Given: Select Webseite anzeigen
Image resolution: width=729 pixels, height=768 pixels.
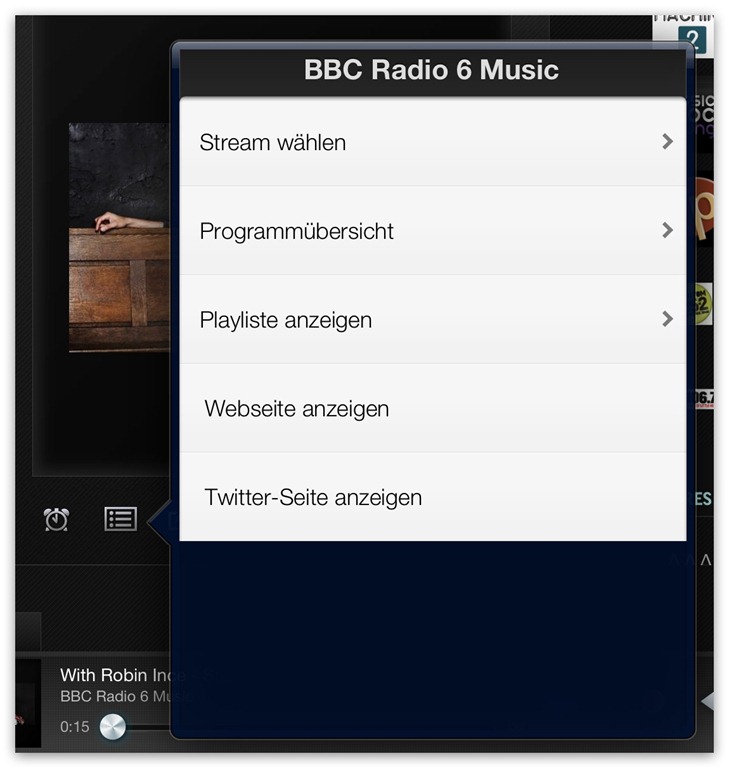Looking at the screenshot, I should click(432, 409).
